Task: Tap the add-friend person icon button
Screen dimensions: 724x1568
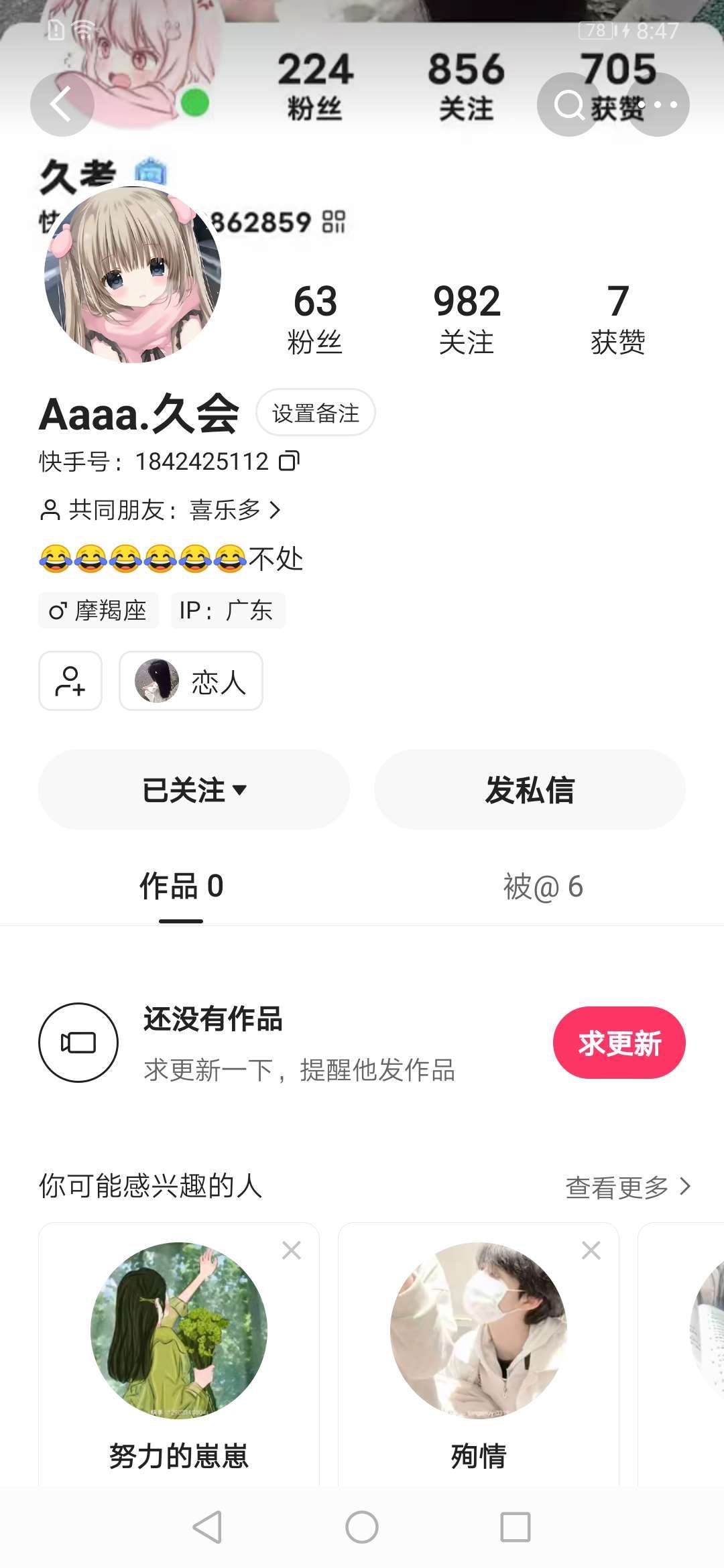Action: (x=70, y=681)
